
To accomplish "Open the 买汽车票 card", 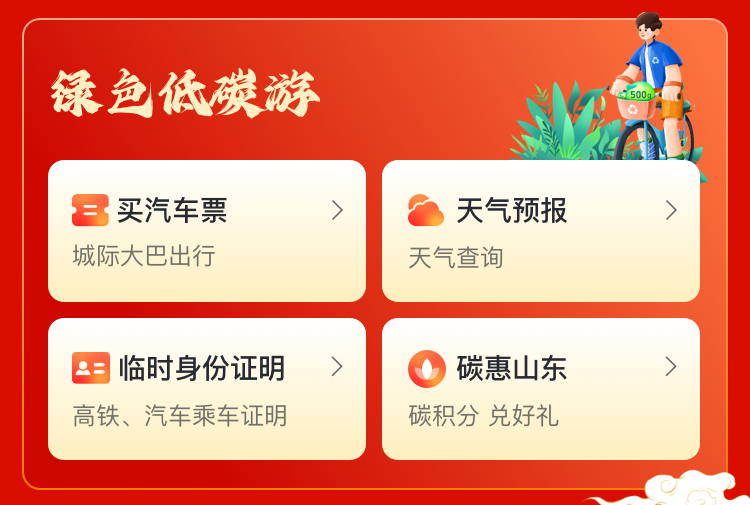I will coord(207,231).
